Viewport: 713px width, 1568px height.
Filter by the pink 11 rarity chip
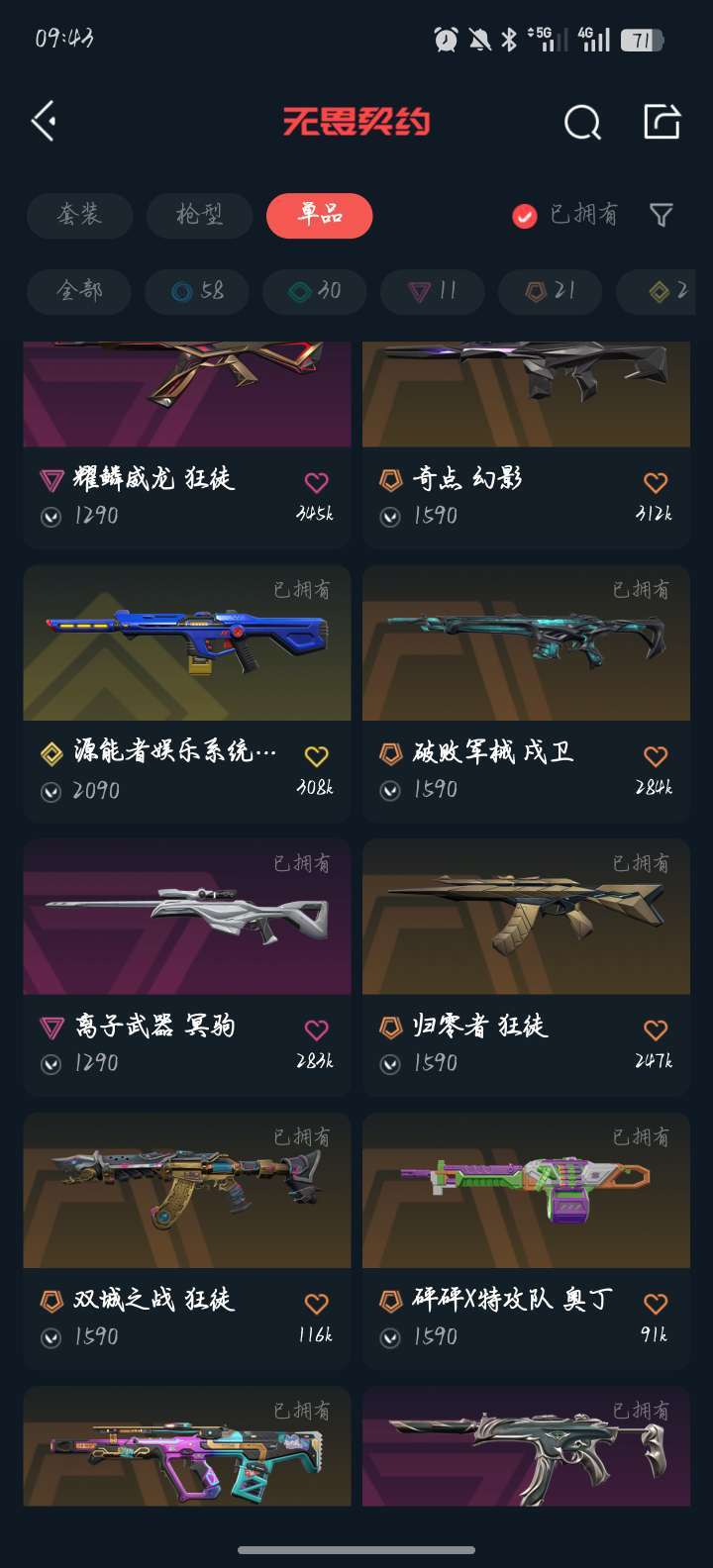(433, 291)
